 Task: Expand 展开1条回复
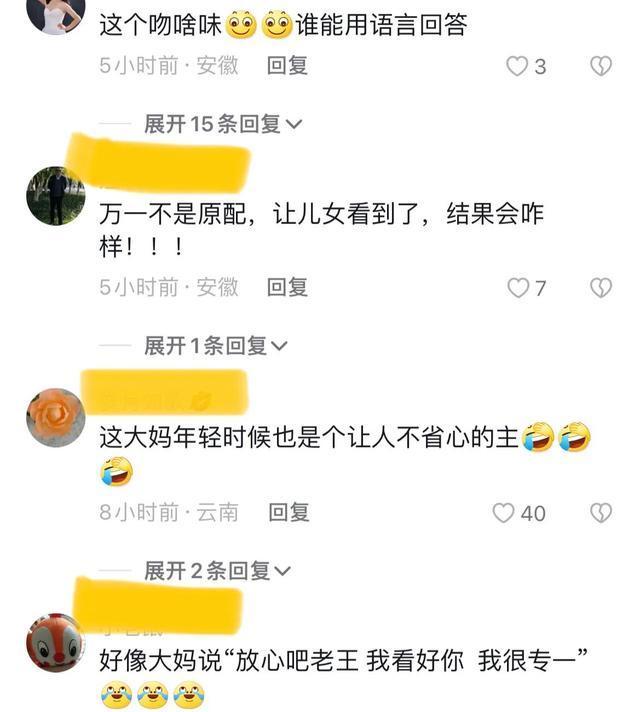pyautogui.click(x=215, y=346)
